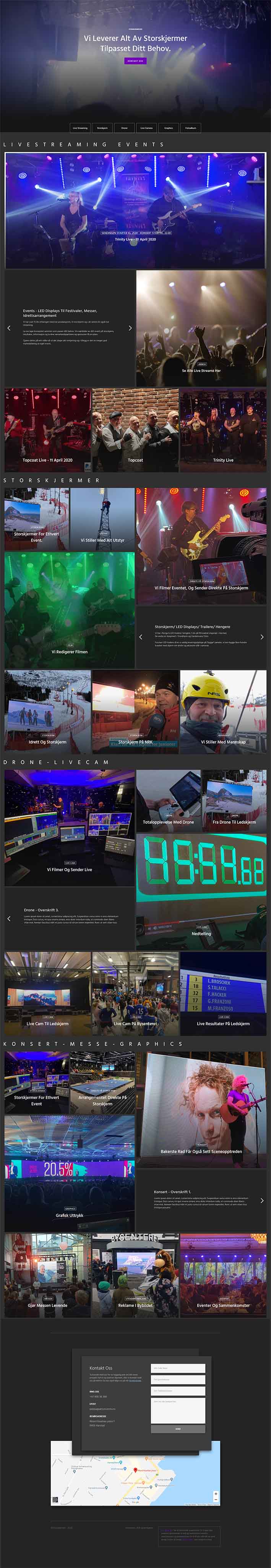This screenshot has width=271, height=1568.
Task: Tap the name field in the contact form
Action: (x=178, y=1369)
